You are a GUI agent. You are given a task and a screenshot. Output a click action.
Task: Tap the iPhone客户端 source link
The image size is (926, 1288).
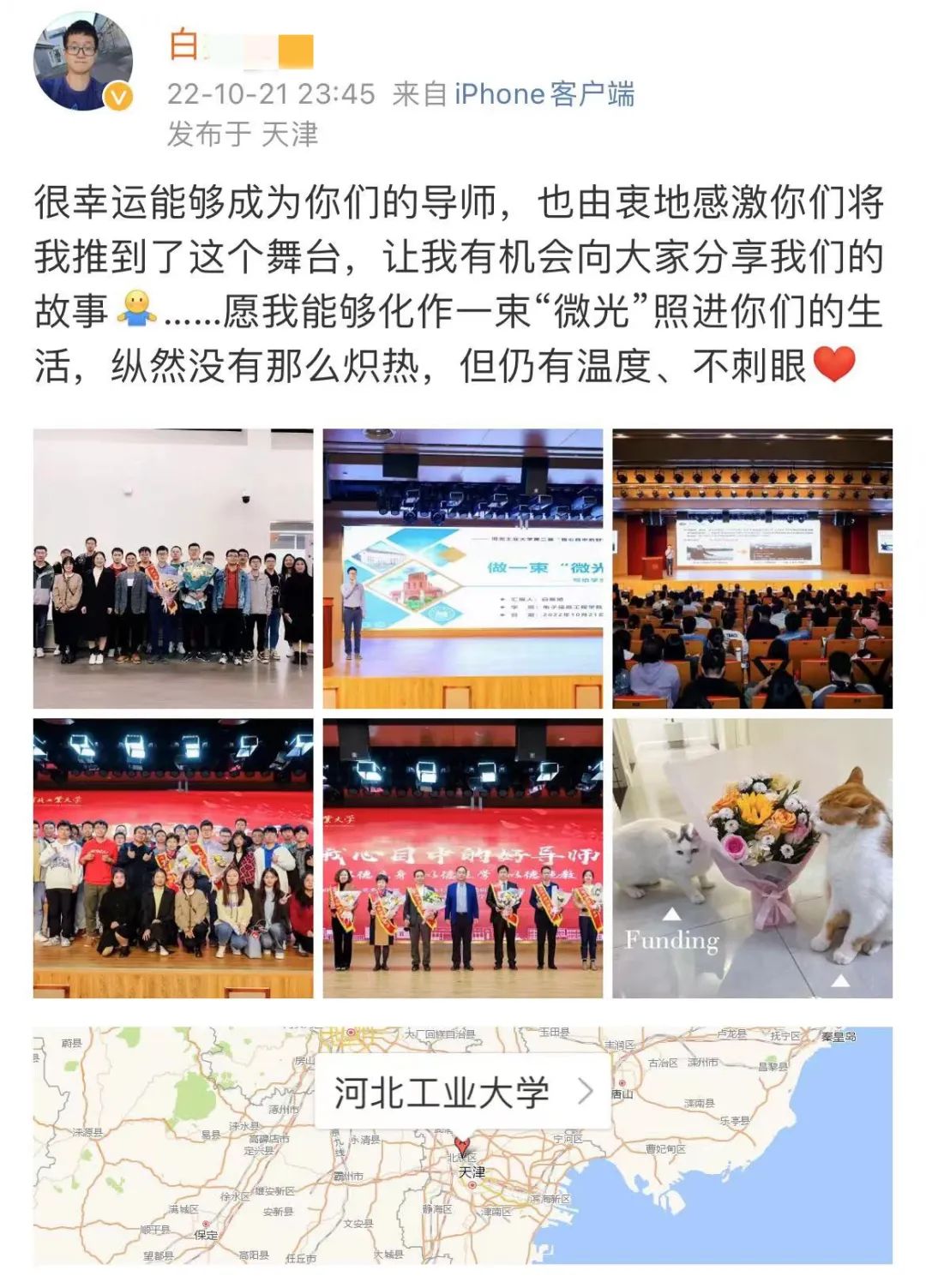click(x=544, y=93)
